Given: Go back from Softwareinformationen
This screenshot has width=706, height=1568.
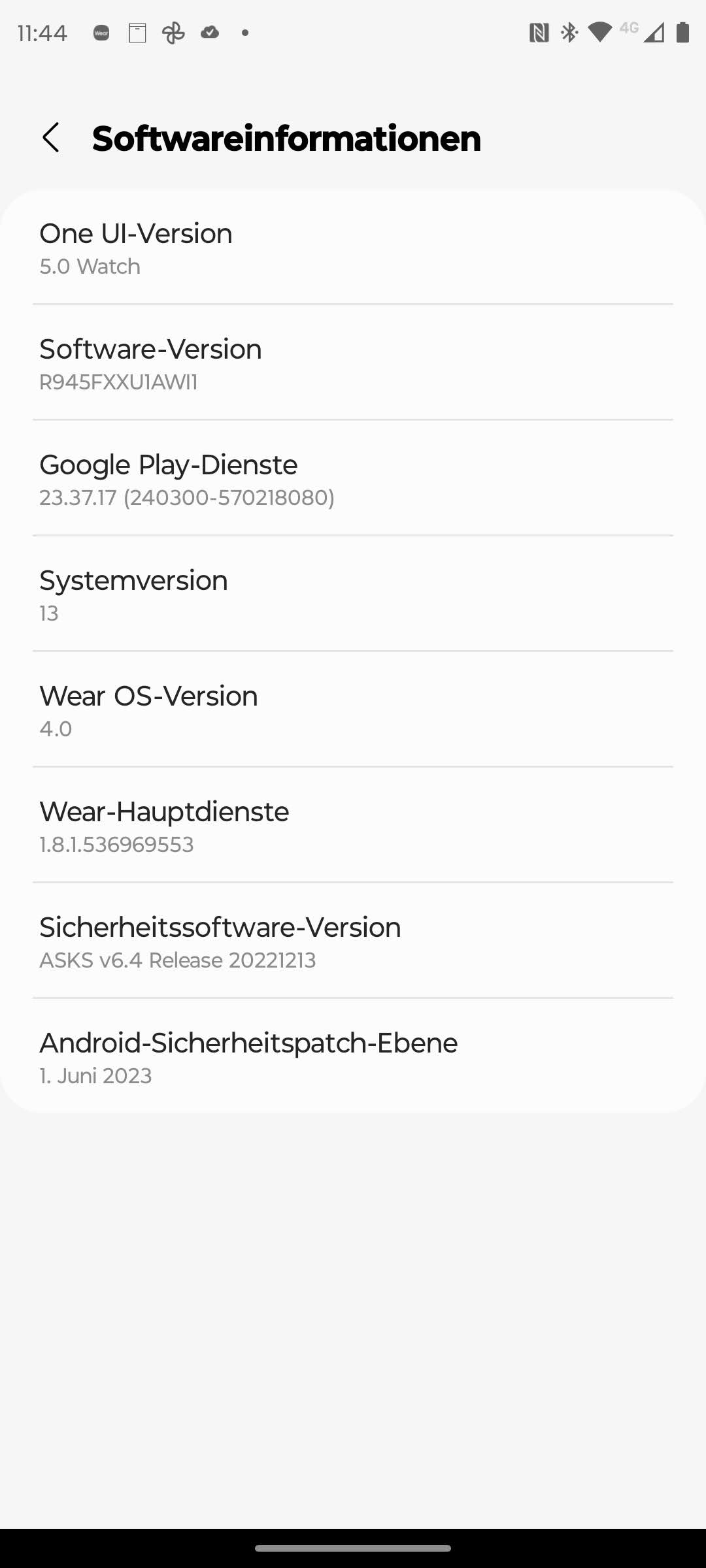Looking at the screenshot, I should pyautogui.click(x=51, y=138).
